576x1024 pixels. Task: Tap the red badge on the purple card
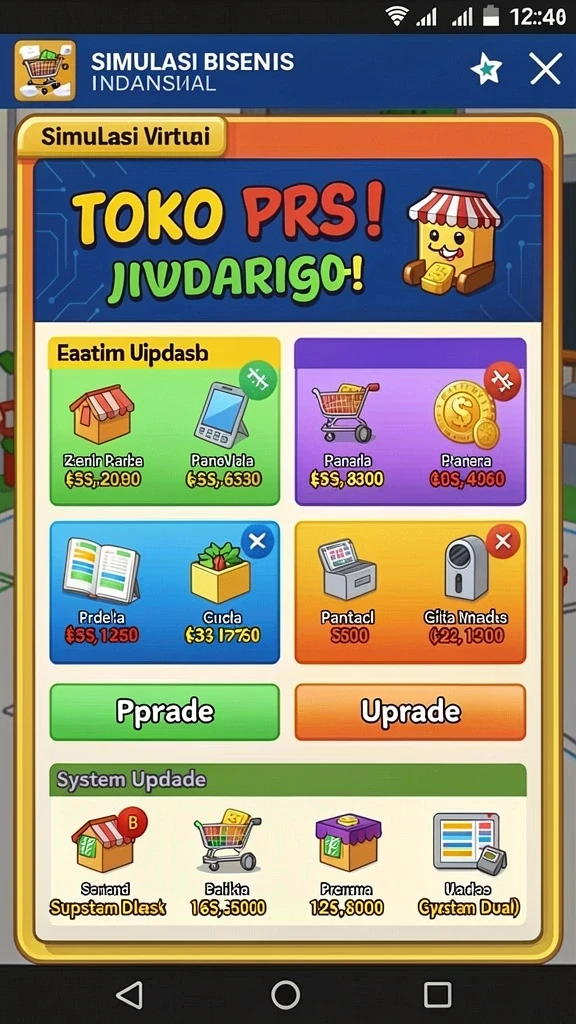pos(502,380)
